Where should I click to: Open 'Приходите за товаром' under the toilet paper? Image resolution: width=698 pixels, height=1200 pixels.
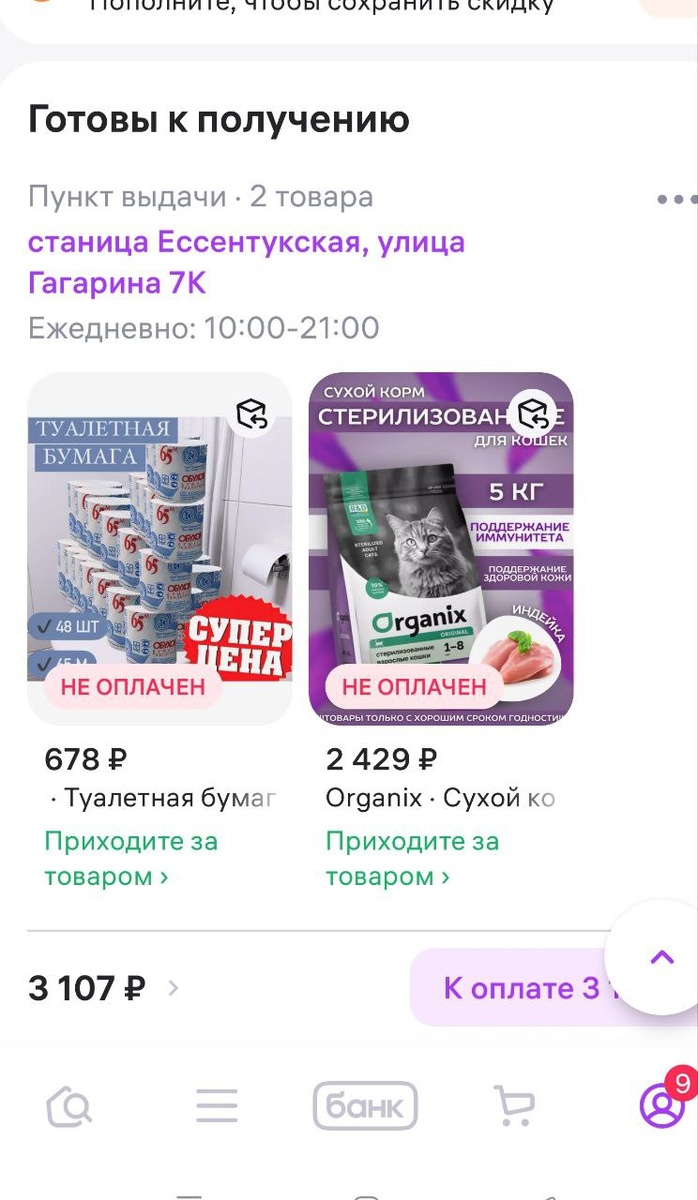click(130, 859)
